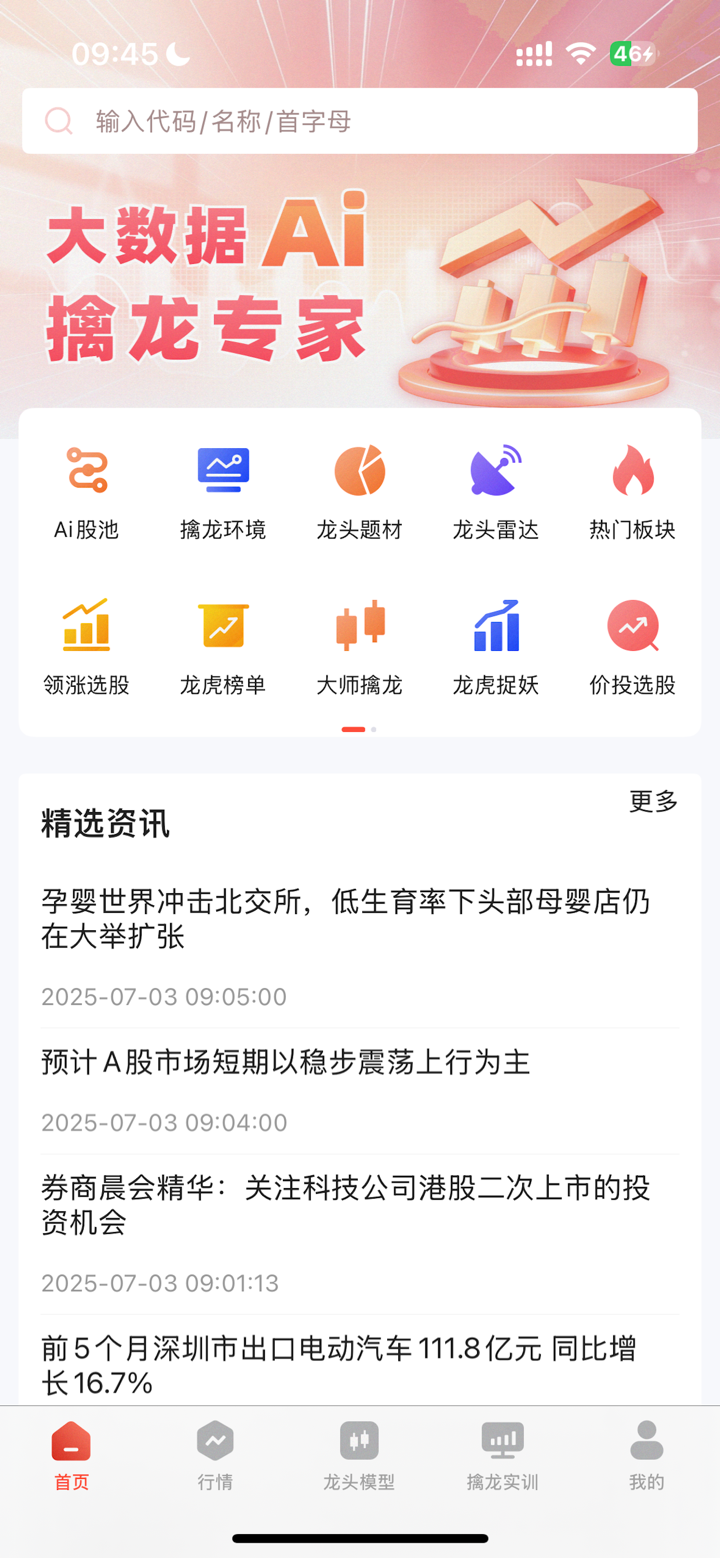This screenshot has width=720, height=1558.
Task: Tap the stock search input field
Action: pyautogui.click(x=360, y=120)
